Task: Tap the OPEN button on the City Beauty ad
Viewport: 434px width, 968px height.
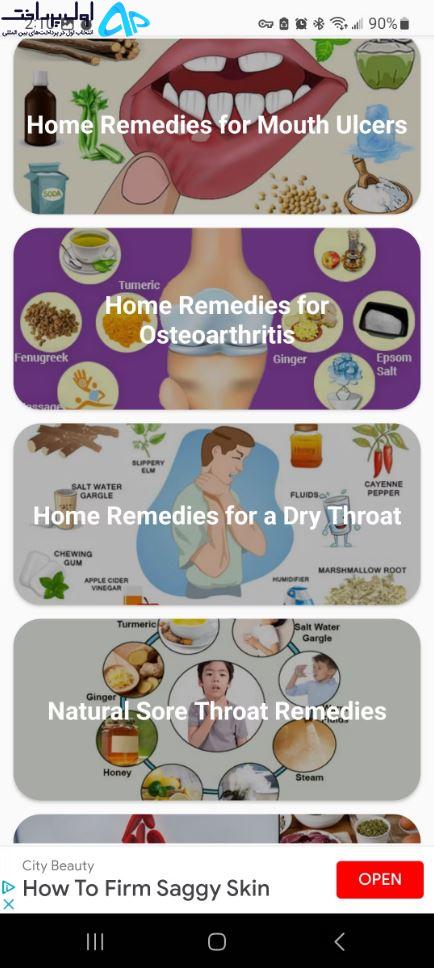Action: click(x=380, y=879)
